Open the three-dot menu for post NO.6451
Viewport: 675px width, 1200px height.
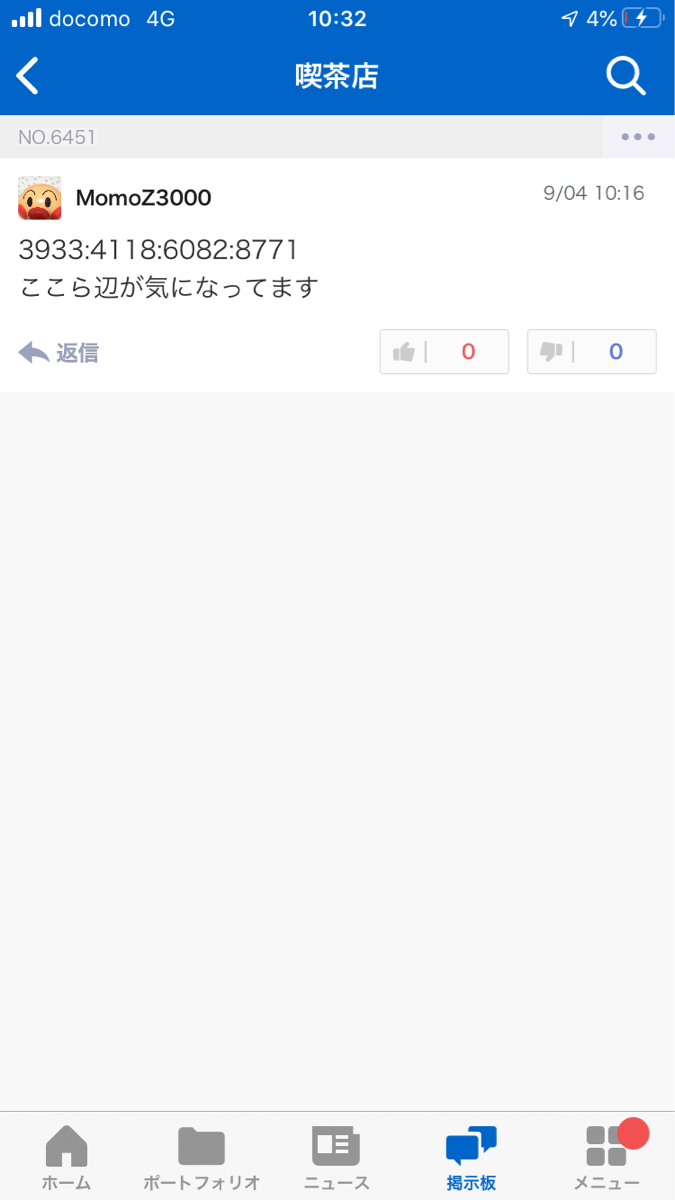click(x=638, y=137)
